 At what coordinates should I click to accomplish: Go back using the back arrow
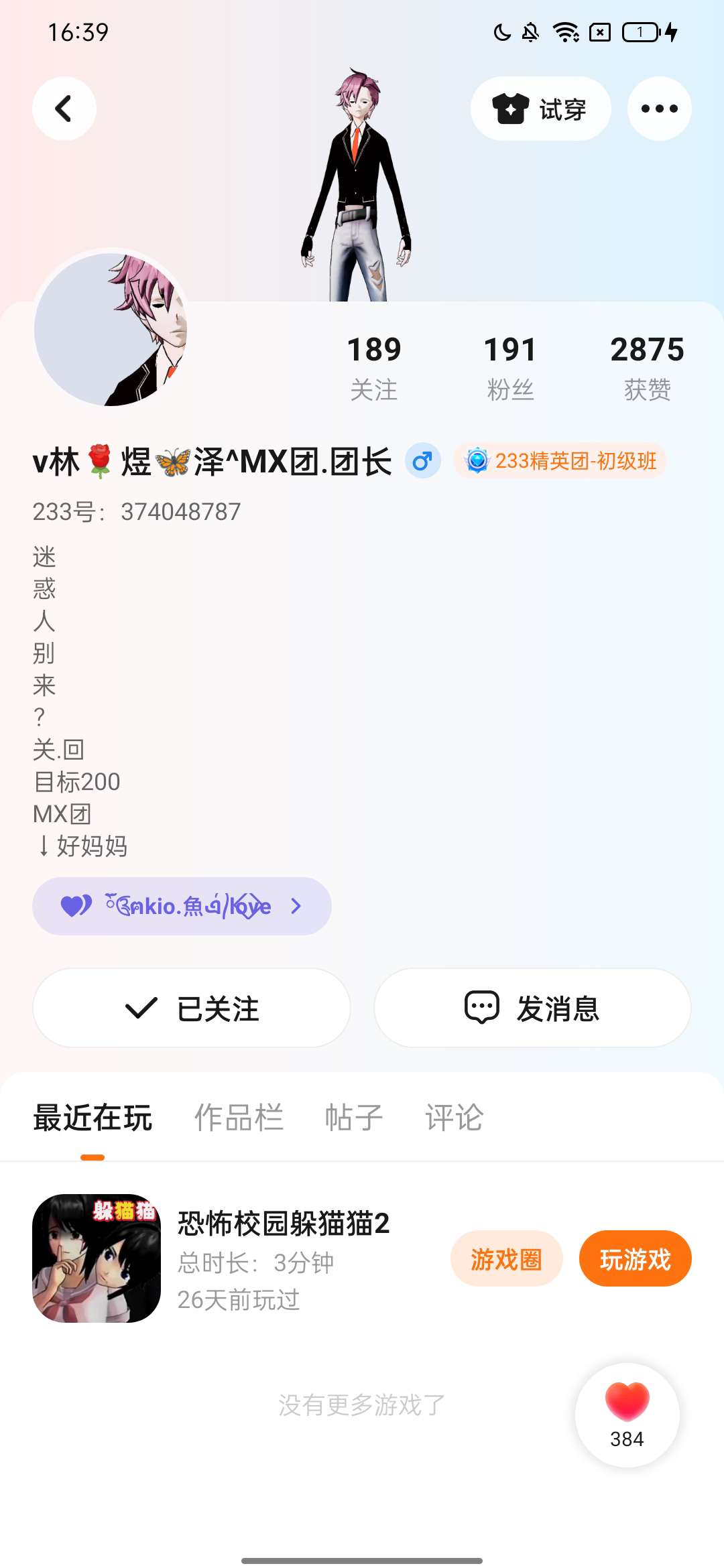point(64,109)
